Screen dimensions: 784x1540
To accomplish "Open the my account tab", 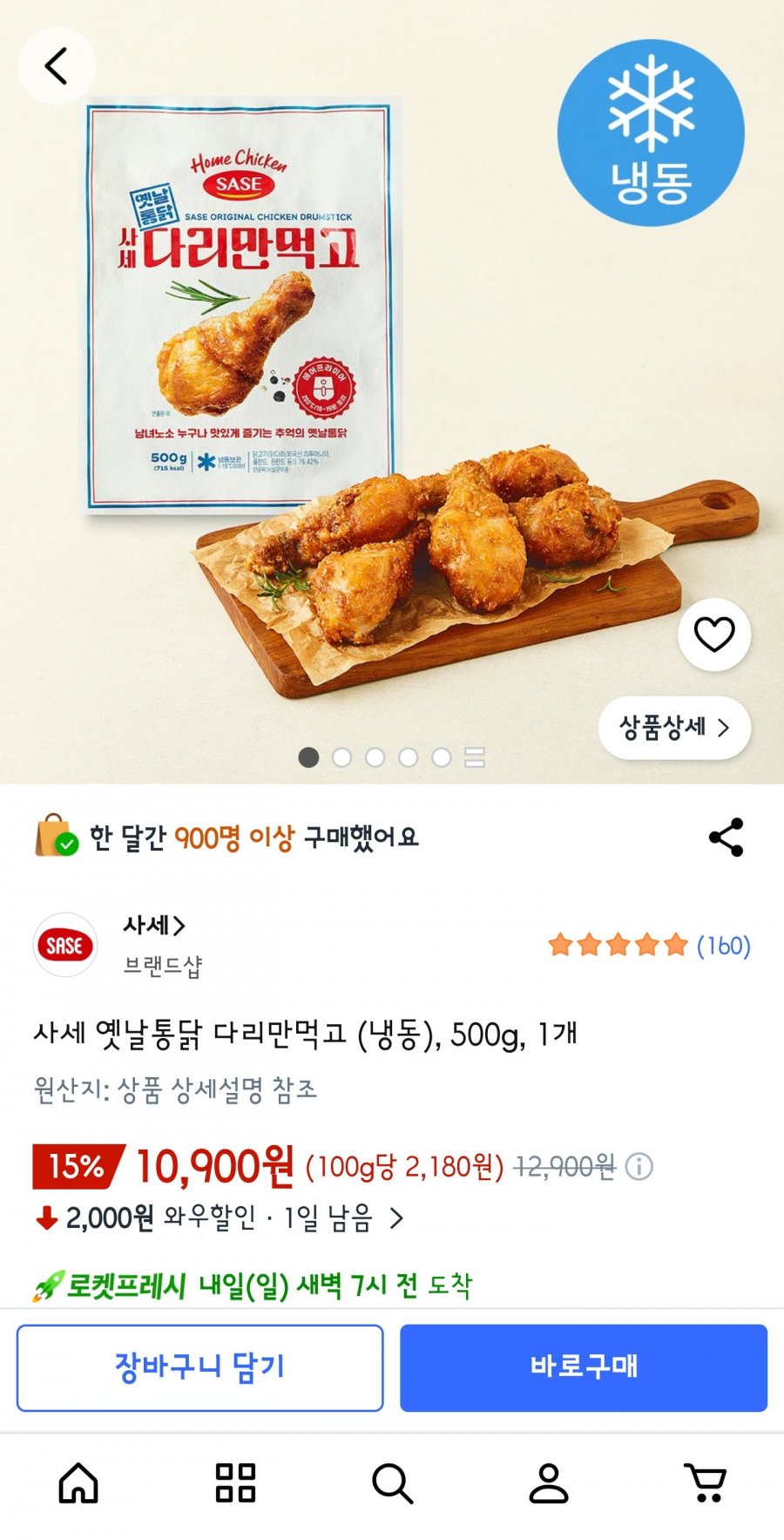I will click(549, 1483).
